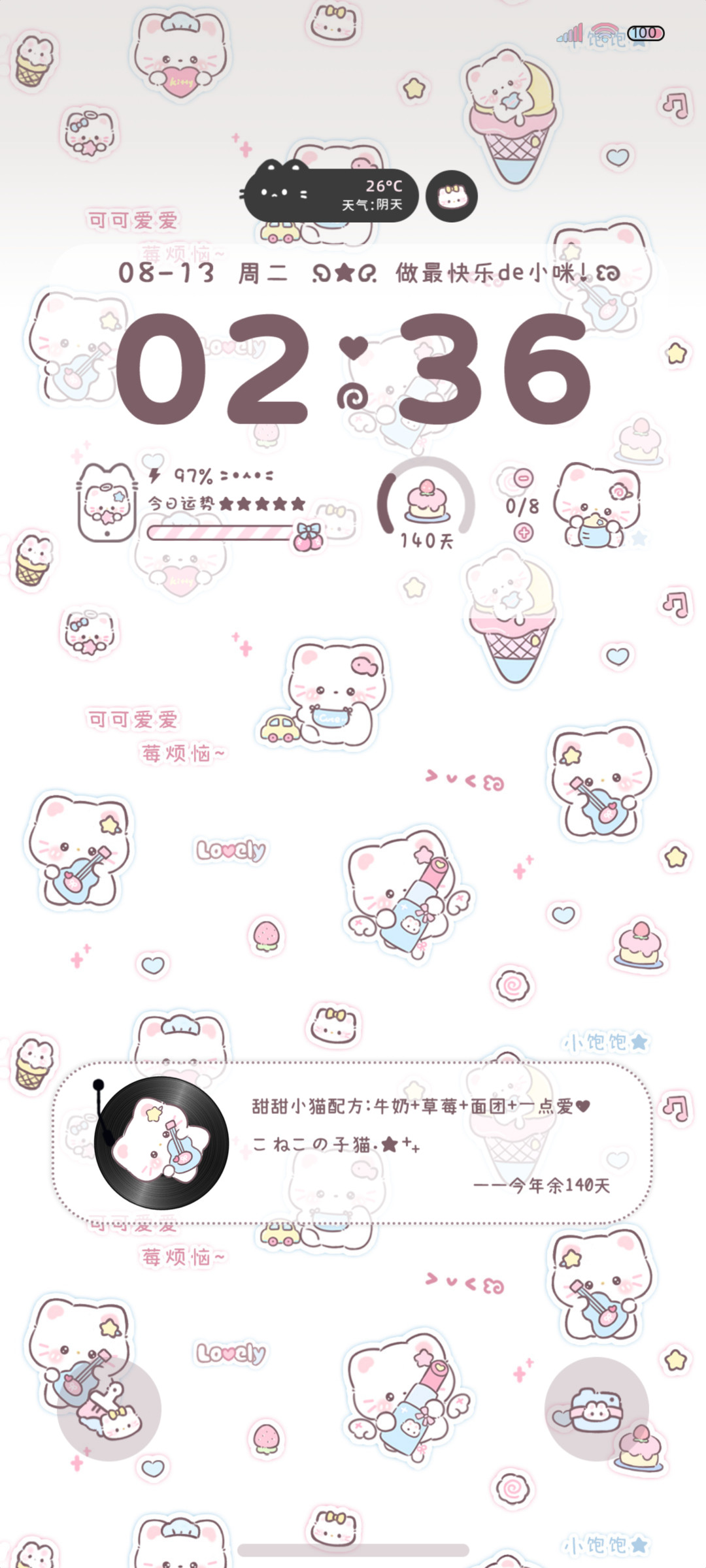Tap the cat clip shortcut at the bottom corner
The width and height of the screenshot is (706, 1568).
pos(109,1408)
